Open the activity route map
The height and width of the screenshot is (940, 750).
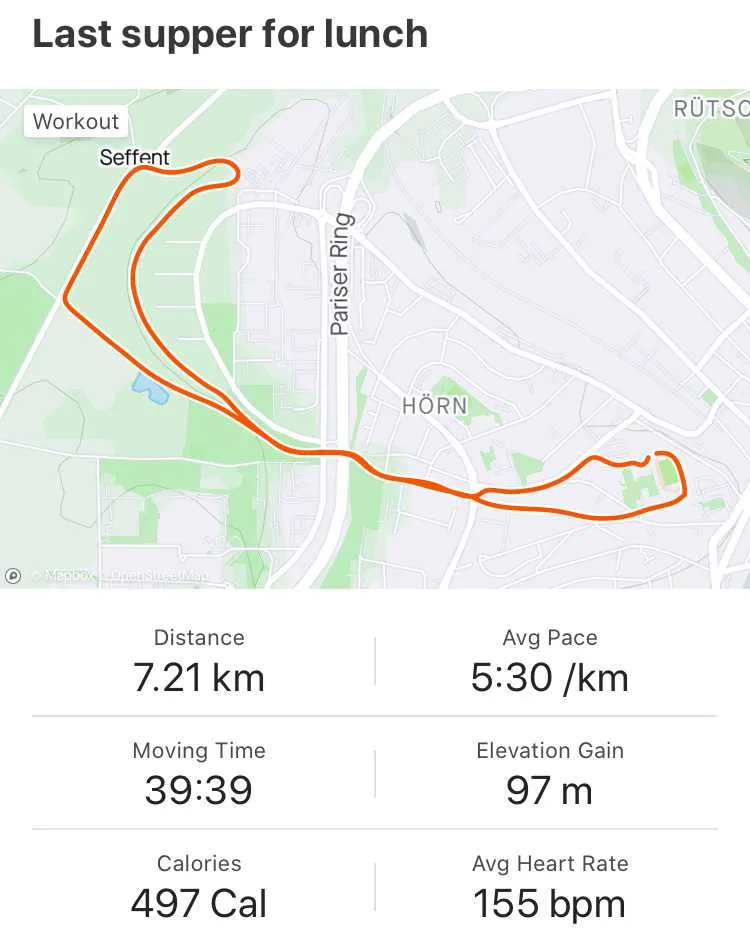tap(375, 339)
